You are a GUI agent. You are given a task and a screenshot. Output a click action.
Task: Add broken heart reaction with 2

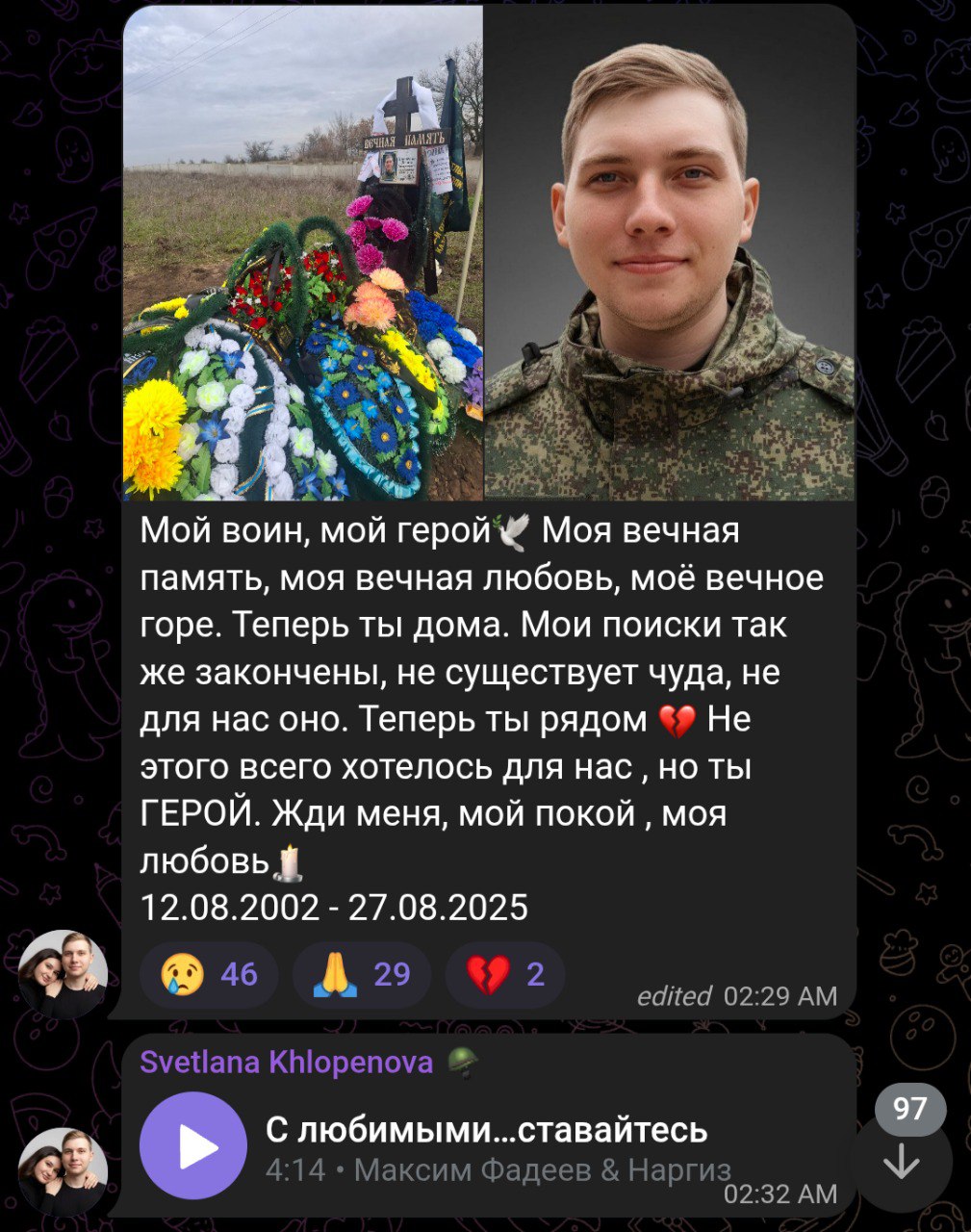(x=504, y=974)
